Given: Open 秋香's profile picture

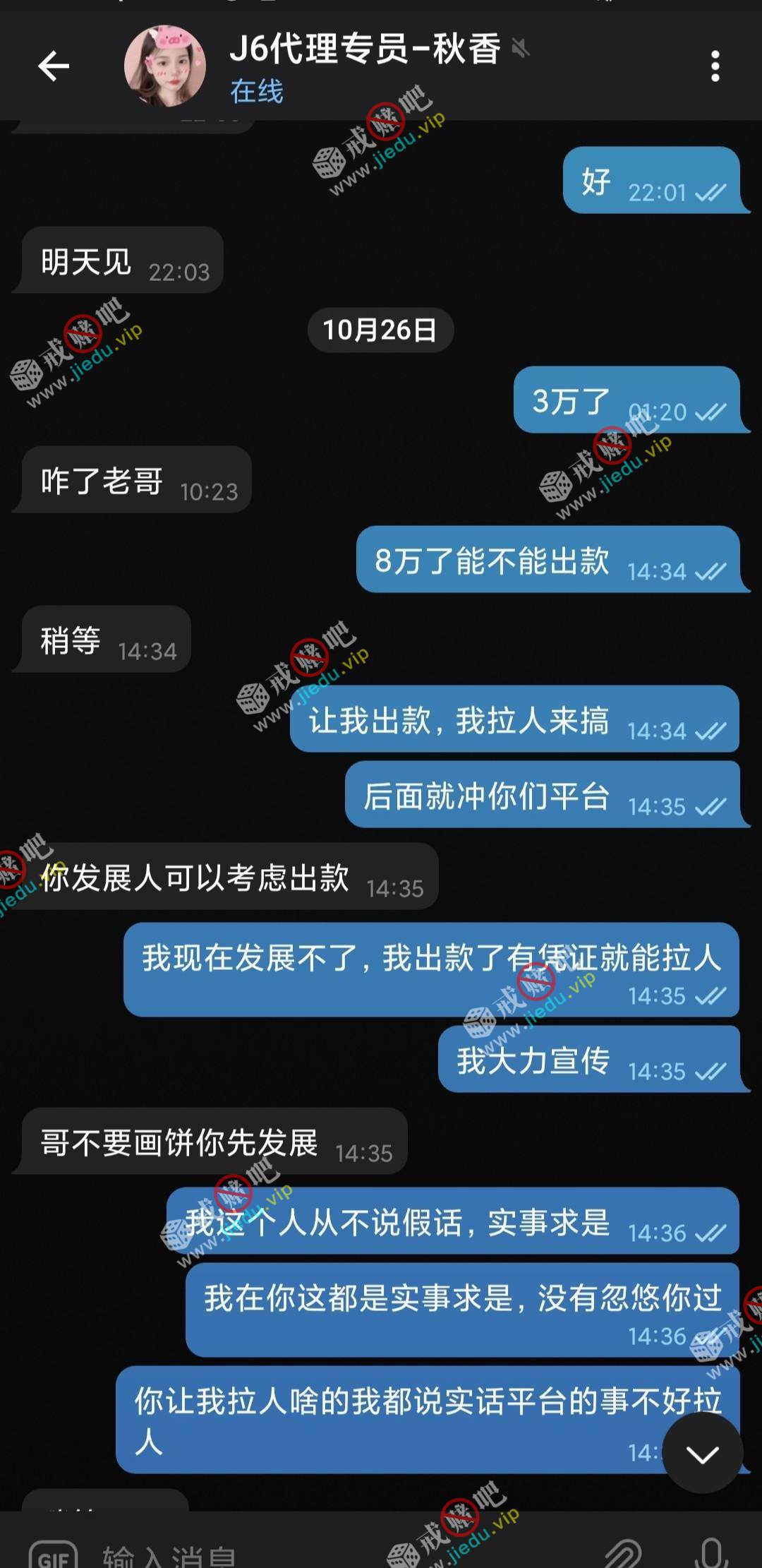Looking at the screenshot, I should (165, 66).
